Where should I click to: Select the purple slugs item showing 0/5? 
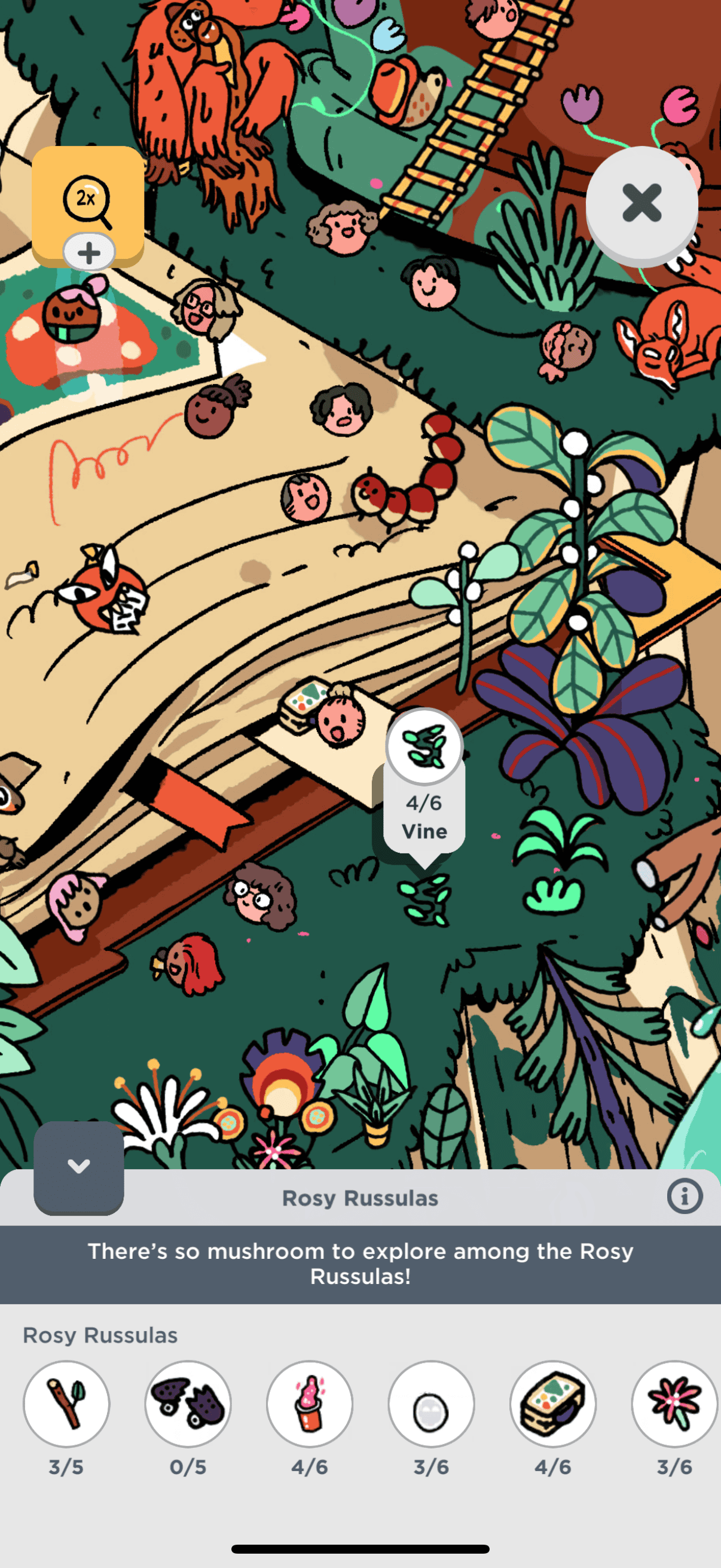click(188, 1404)
